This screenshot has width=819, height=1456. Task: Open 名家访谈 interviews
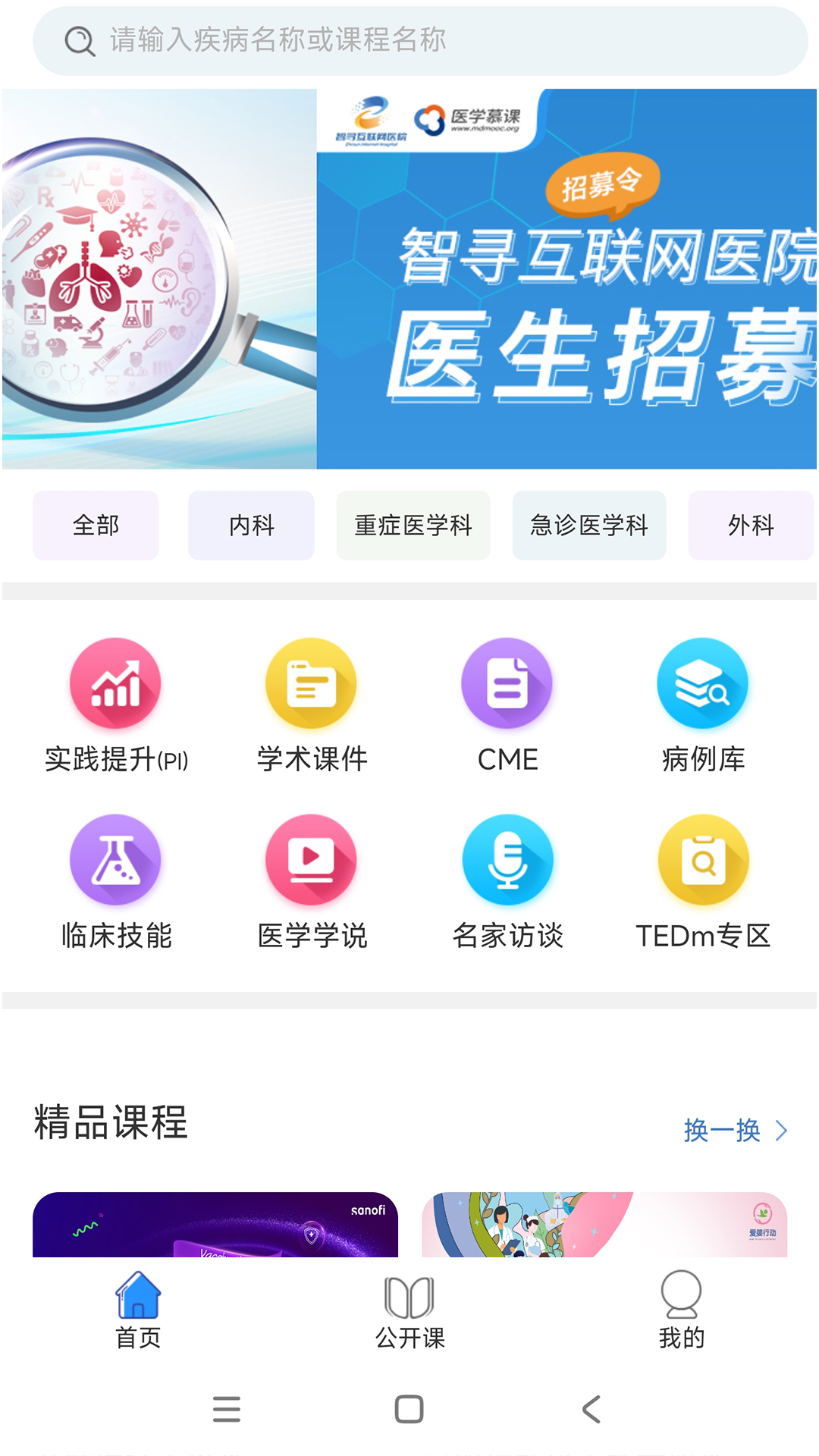pyautogui.click(x=507, y=883)
